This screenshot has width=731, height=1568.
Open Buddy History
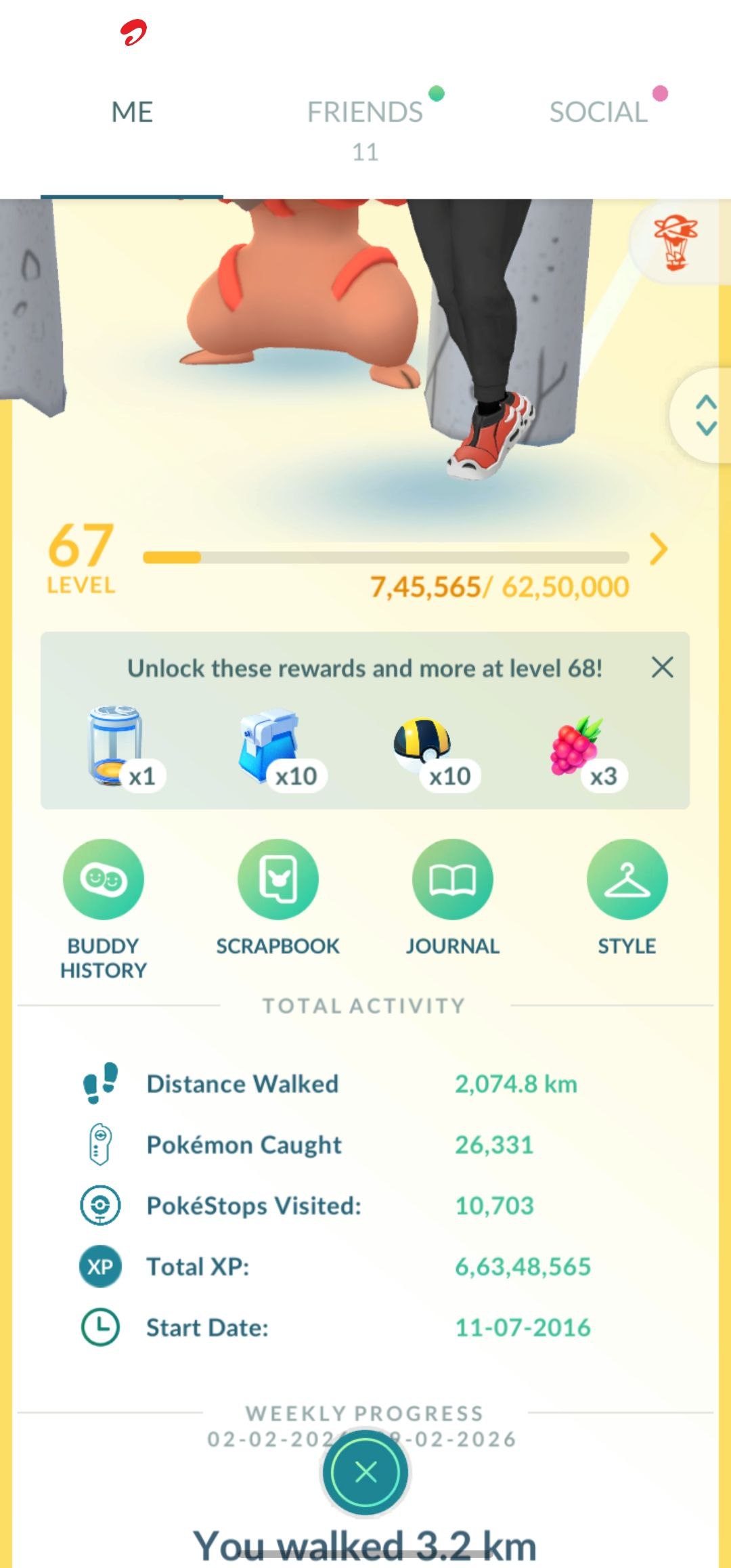[104, 880]
